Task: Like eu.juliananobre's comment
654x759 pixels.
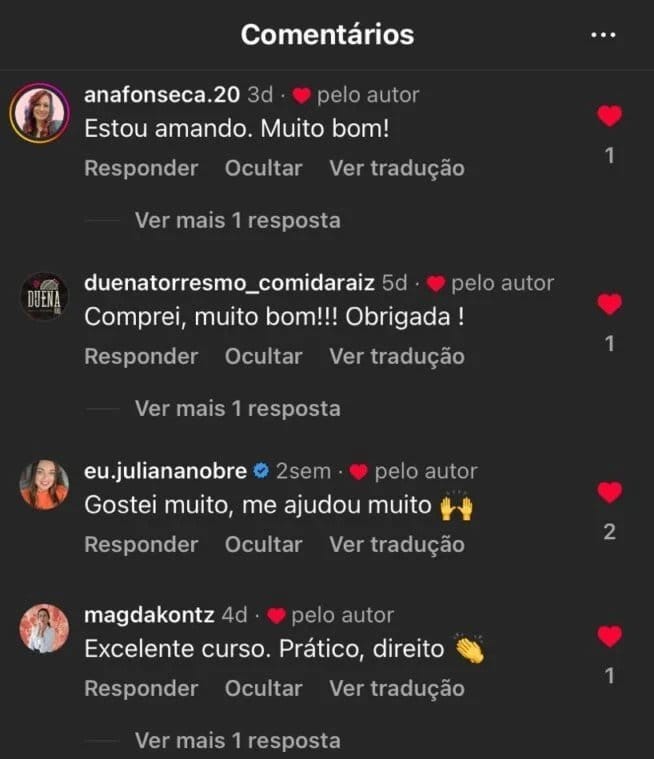Action: coord(609,492)
